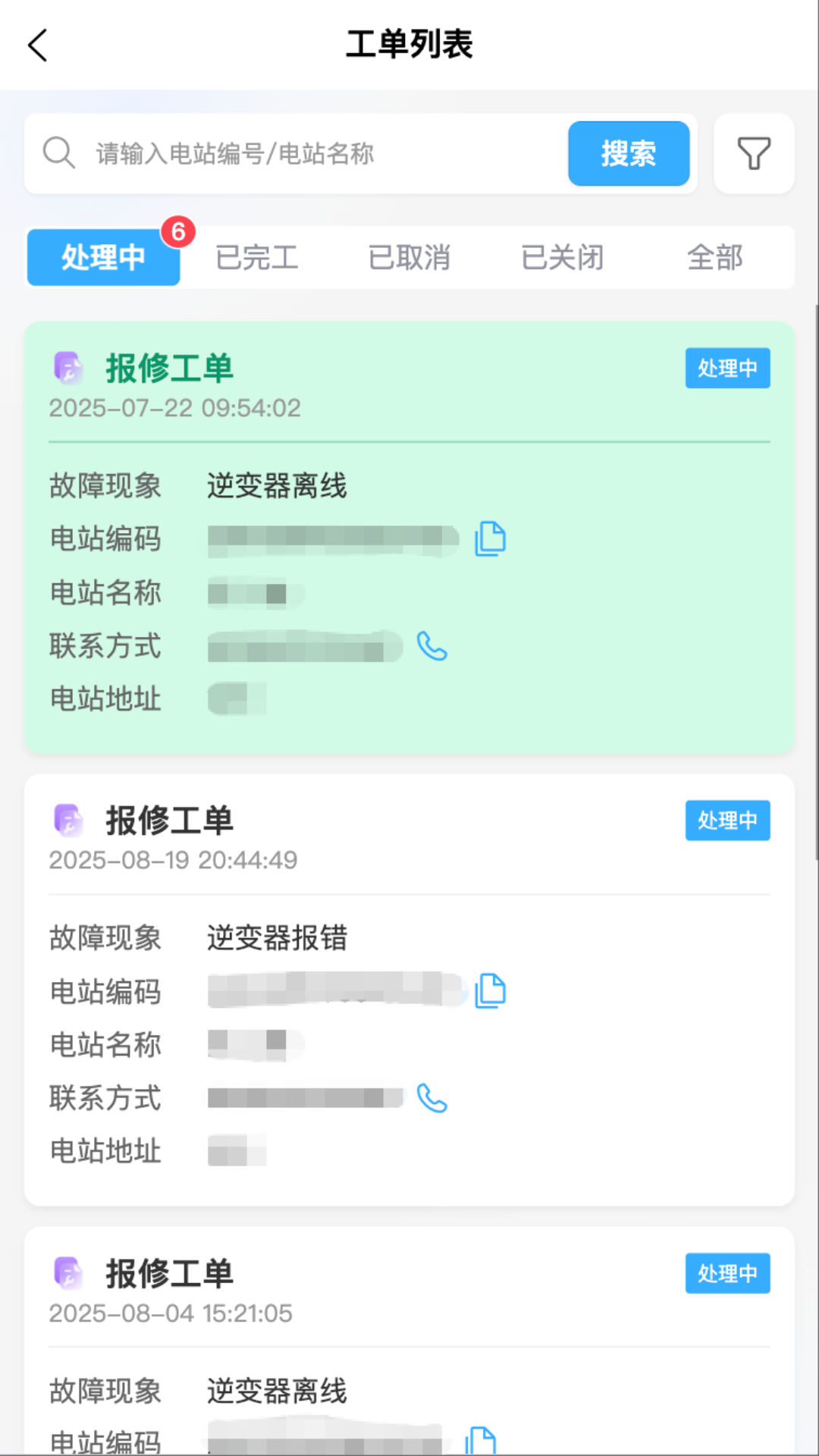819x1456 pixels.
Task: Copy station code in the 2025-07-22 order
Action: pos(491,539)
